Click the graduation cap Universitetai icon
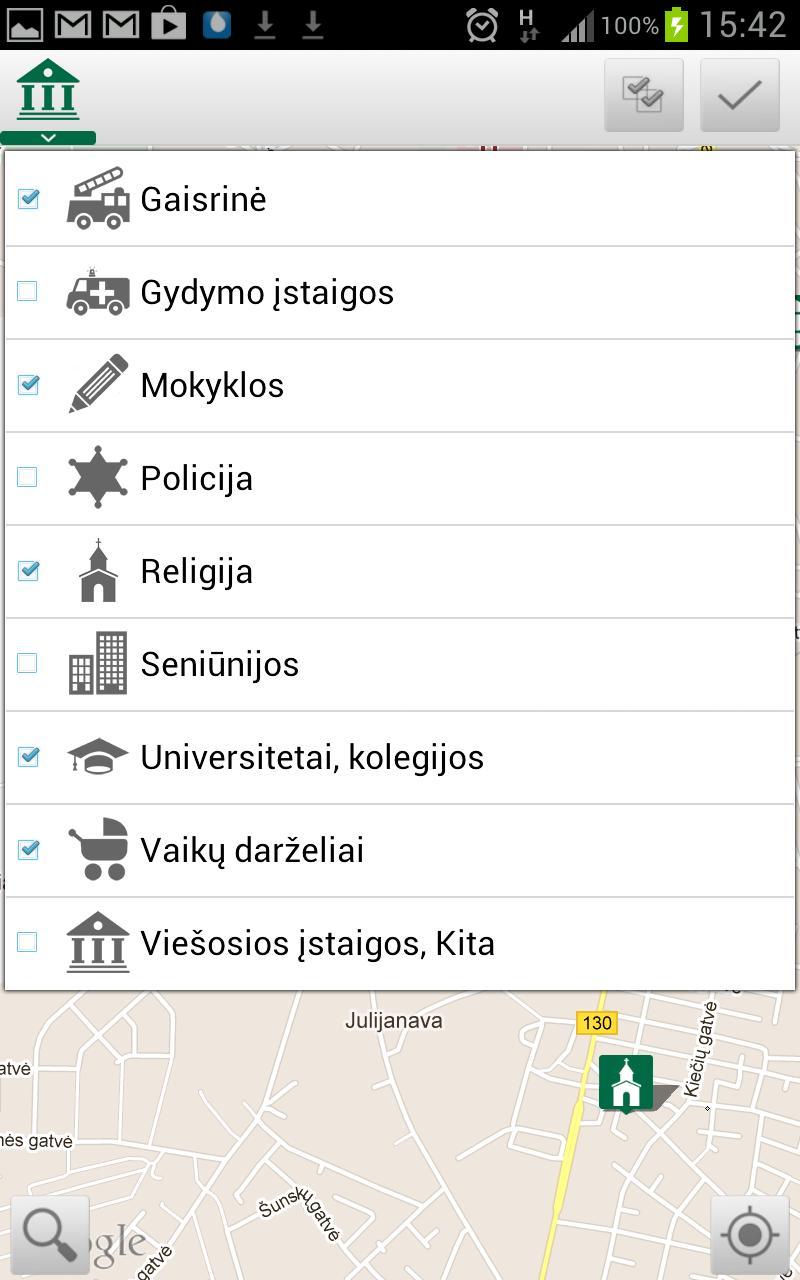 point(98,757)
